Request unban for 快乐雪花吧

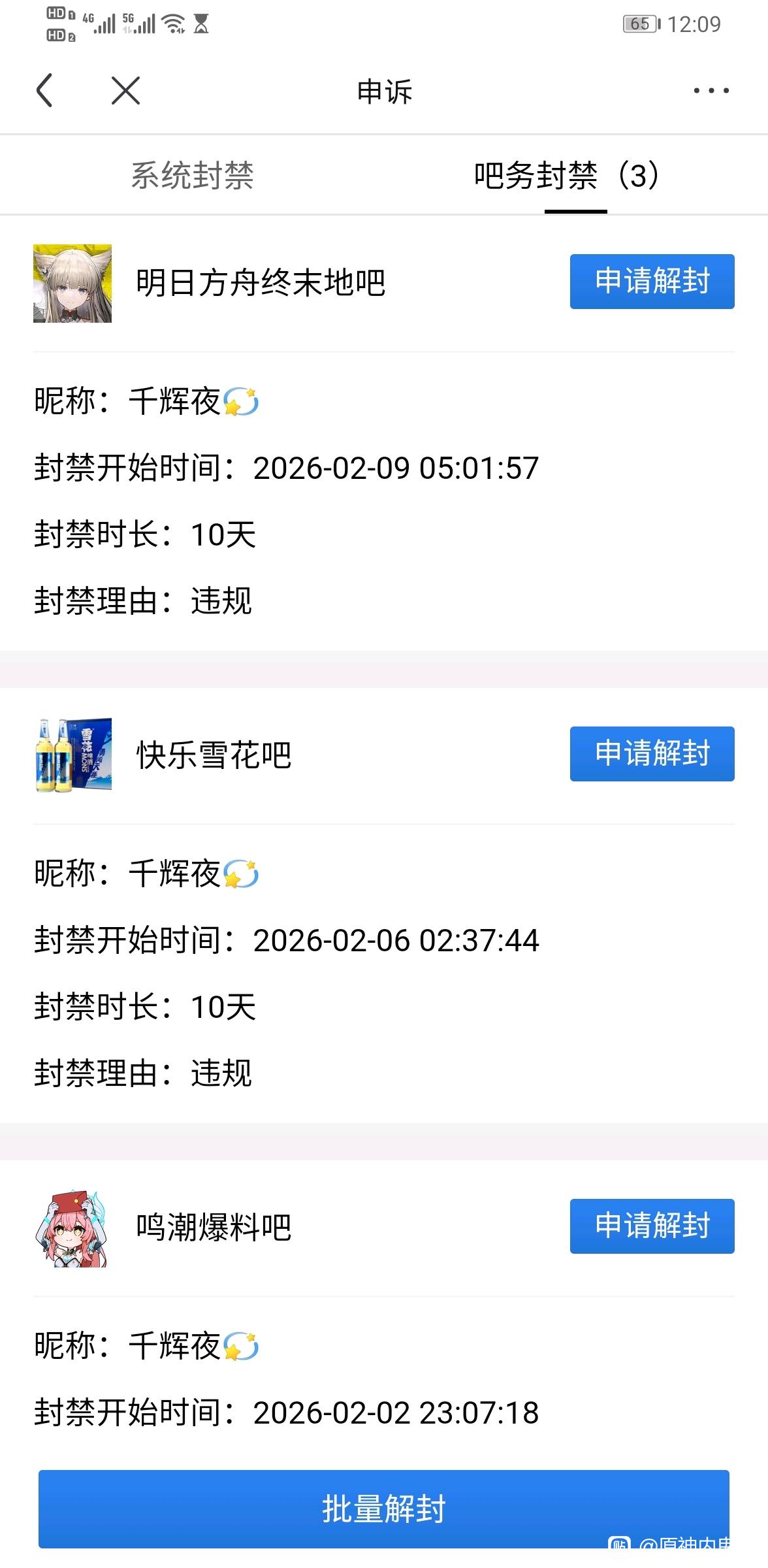coord(652,754)
